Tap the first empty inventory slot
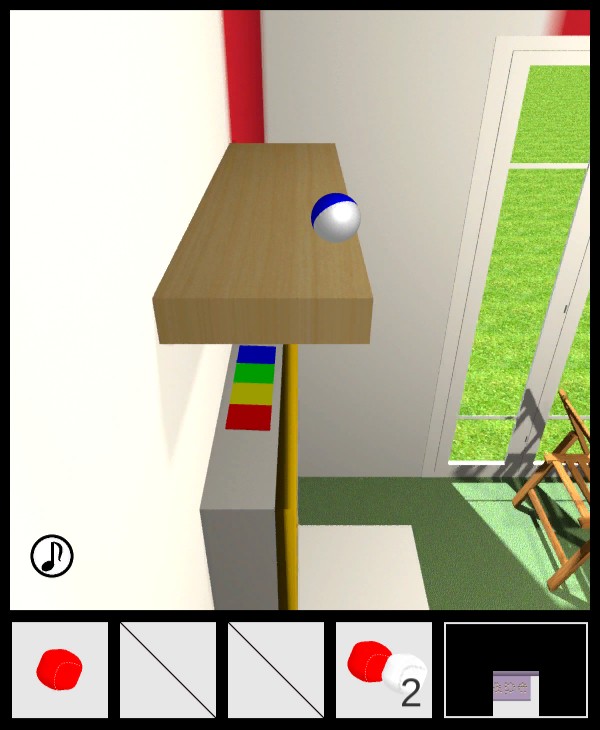The width and height of the screenshot is (600, 730). click(x=168, y=669)
